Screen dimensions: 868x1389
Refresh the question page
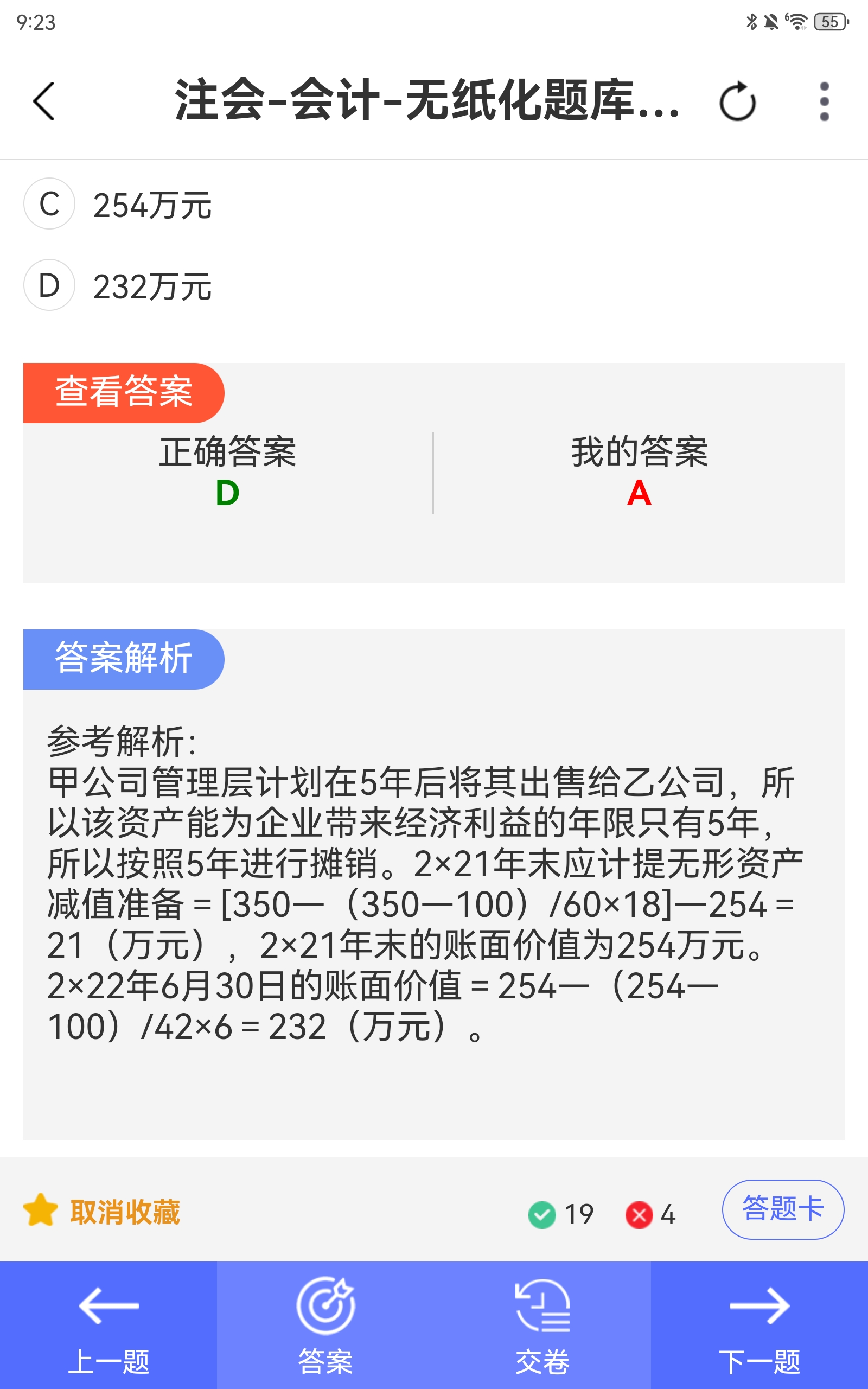pos(737,101)
